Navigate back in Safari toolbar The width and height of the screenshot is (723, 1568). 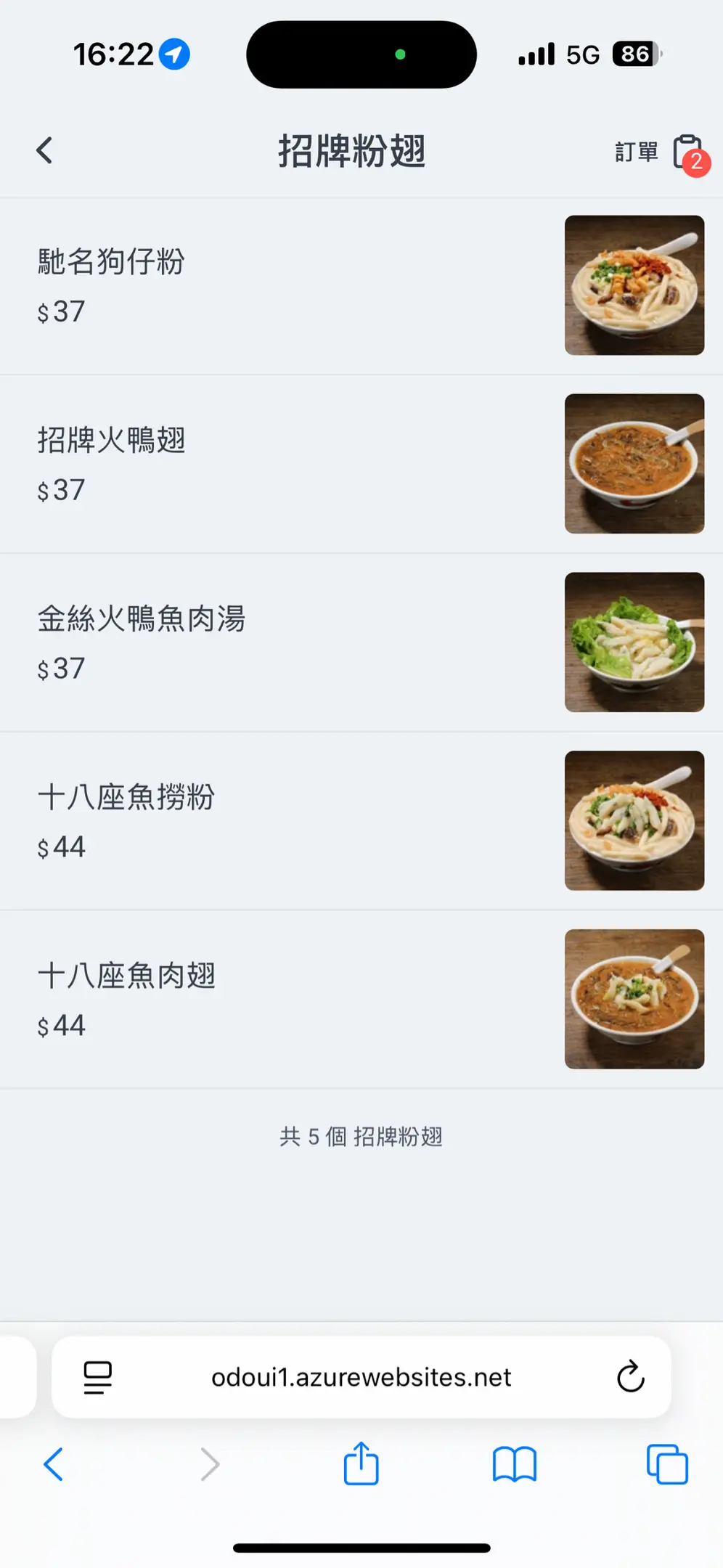click(54, 1464)
